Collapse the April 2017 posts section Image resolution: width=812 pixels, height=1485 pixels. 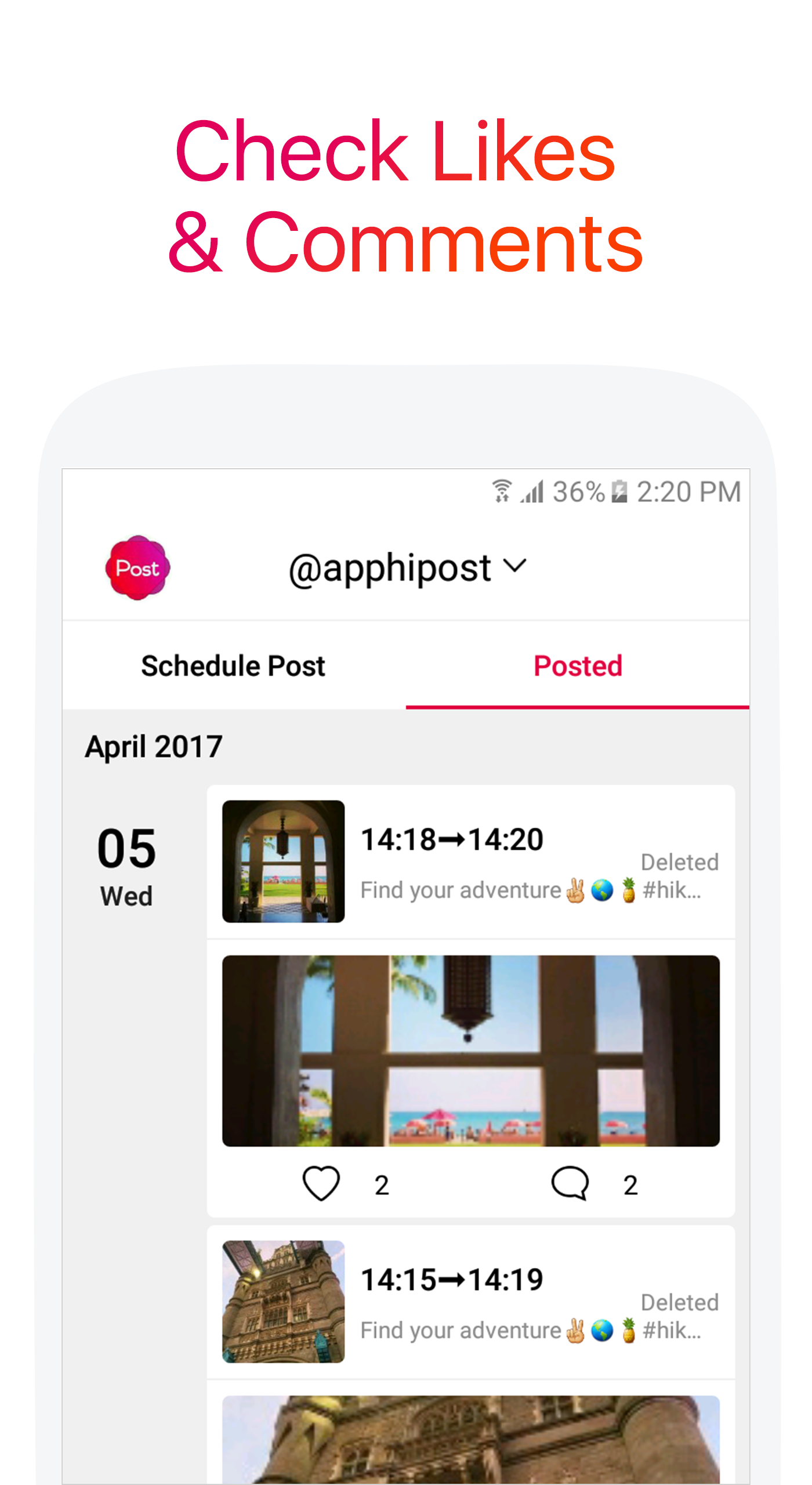pos(153,745)
